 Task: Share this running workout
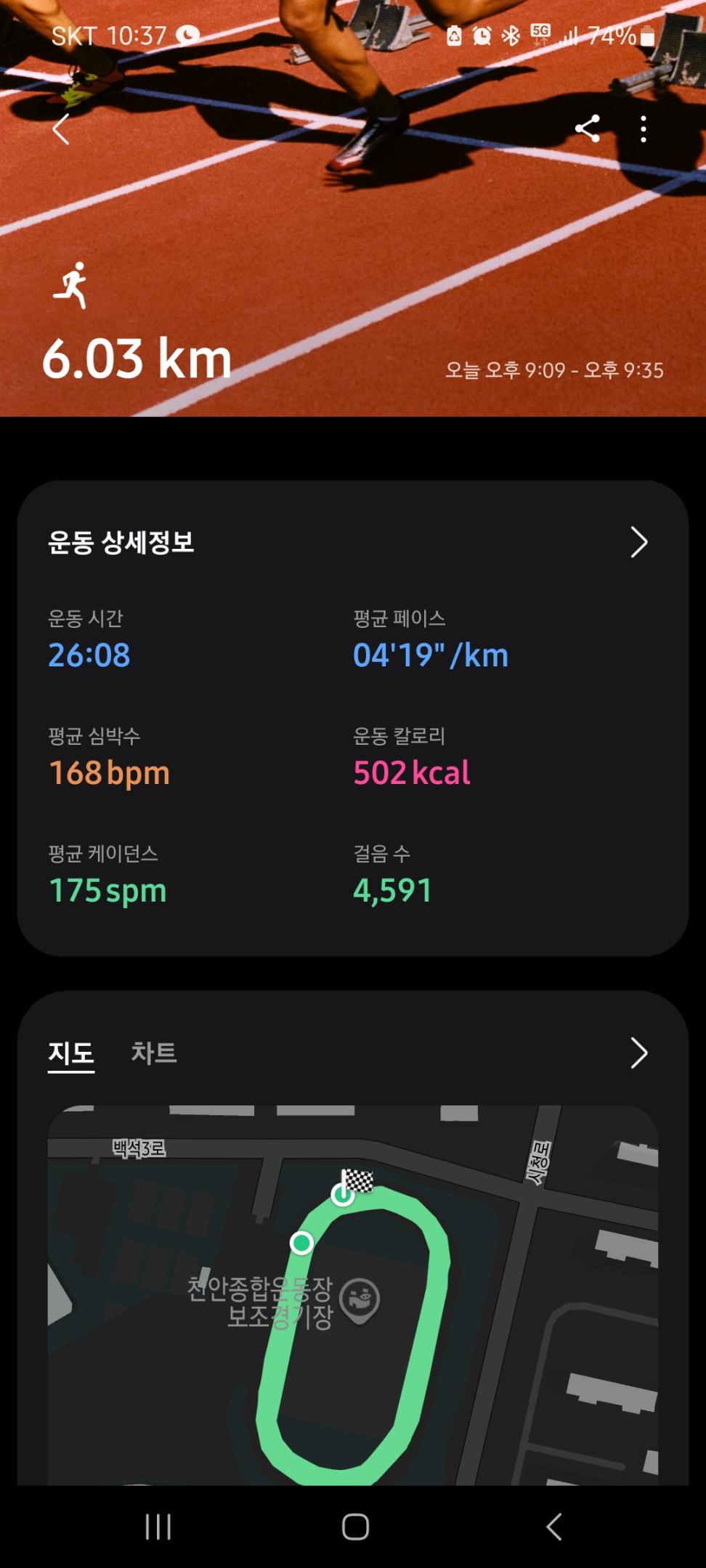[x=587, y=129]
